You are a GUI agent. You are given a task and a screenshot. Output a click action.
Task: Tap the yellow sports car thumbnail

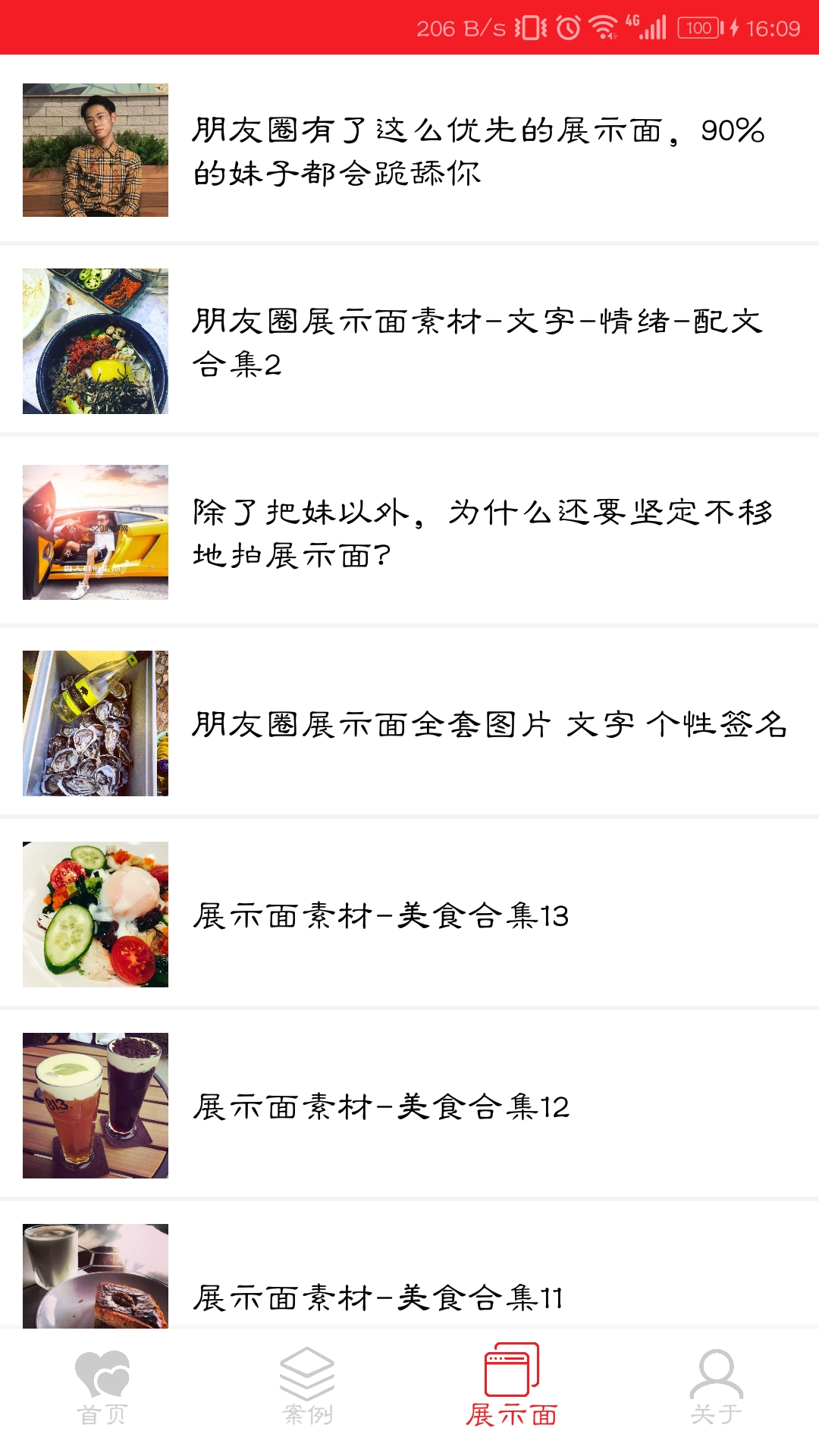[x=97, y=533]
